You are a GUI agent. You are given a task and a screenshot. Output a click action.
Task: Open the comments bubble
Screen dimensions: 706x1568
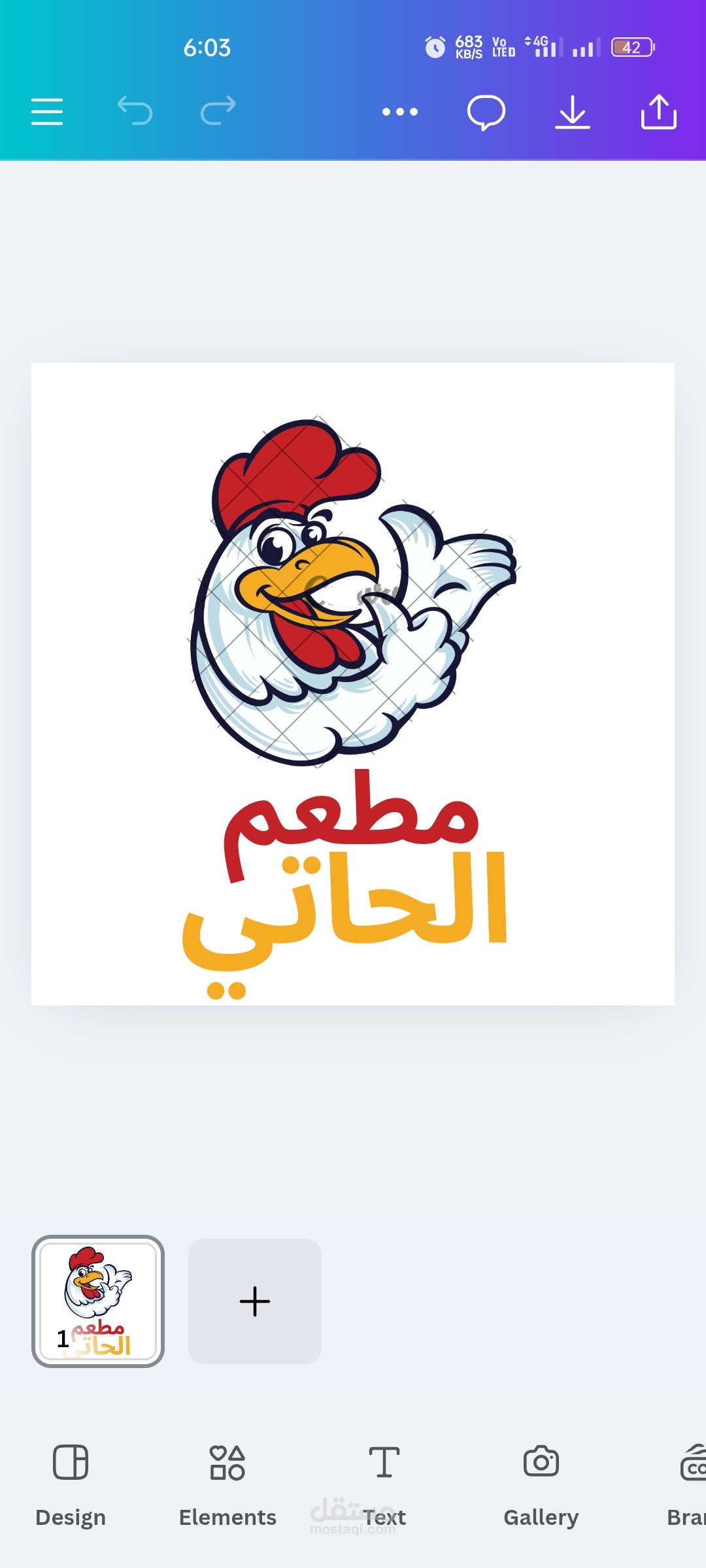pyautogui.click(x=486, y=112)
